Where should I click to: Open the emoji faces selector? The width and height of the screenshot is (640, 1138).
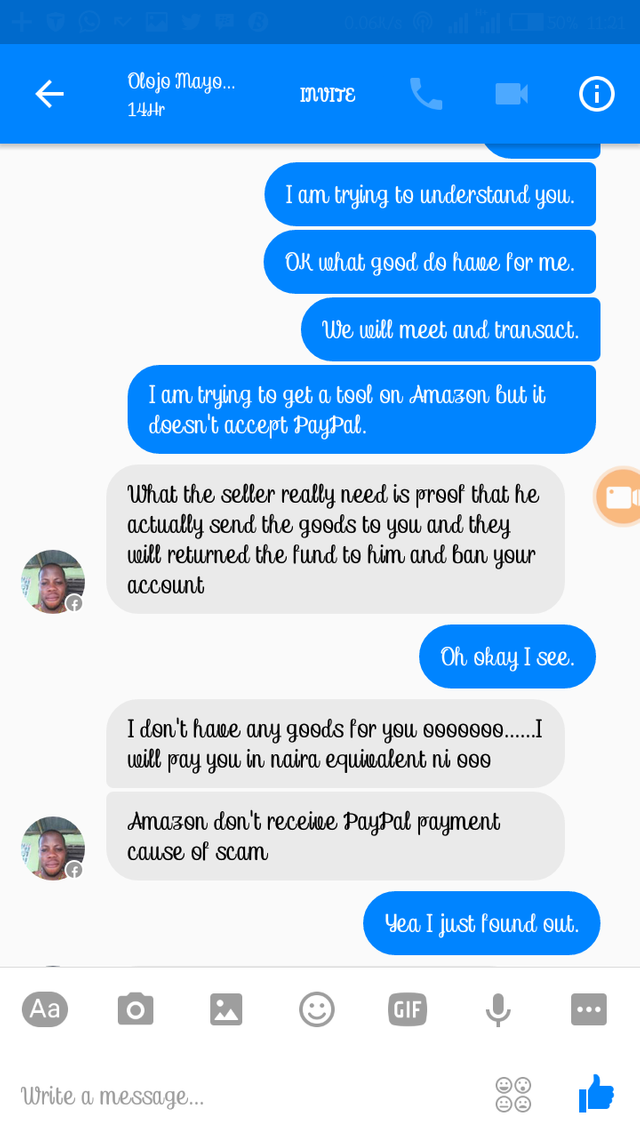tap(513, 1094)
